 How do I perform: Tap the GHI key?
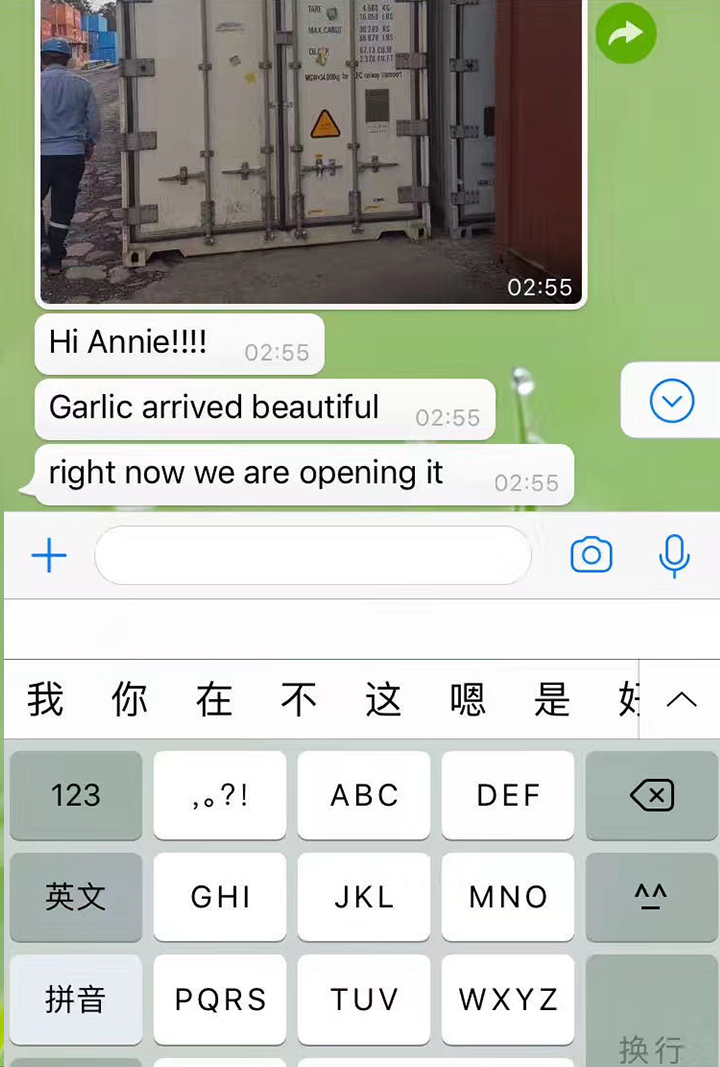[220, 897]
